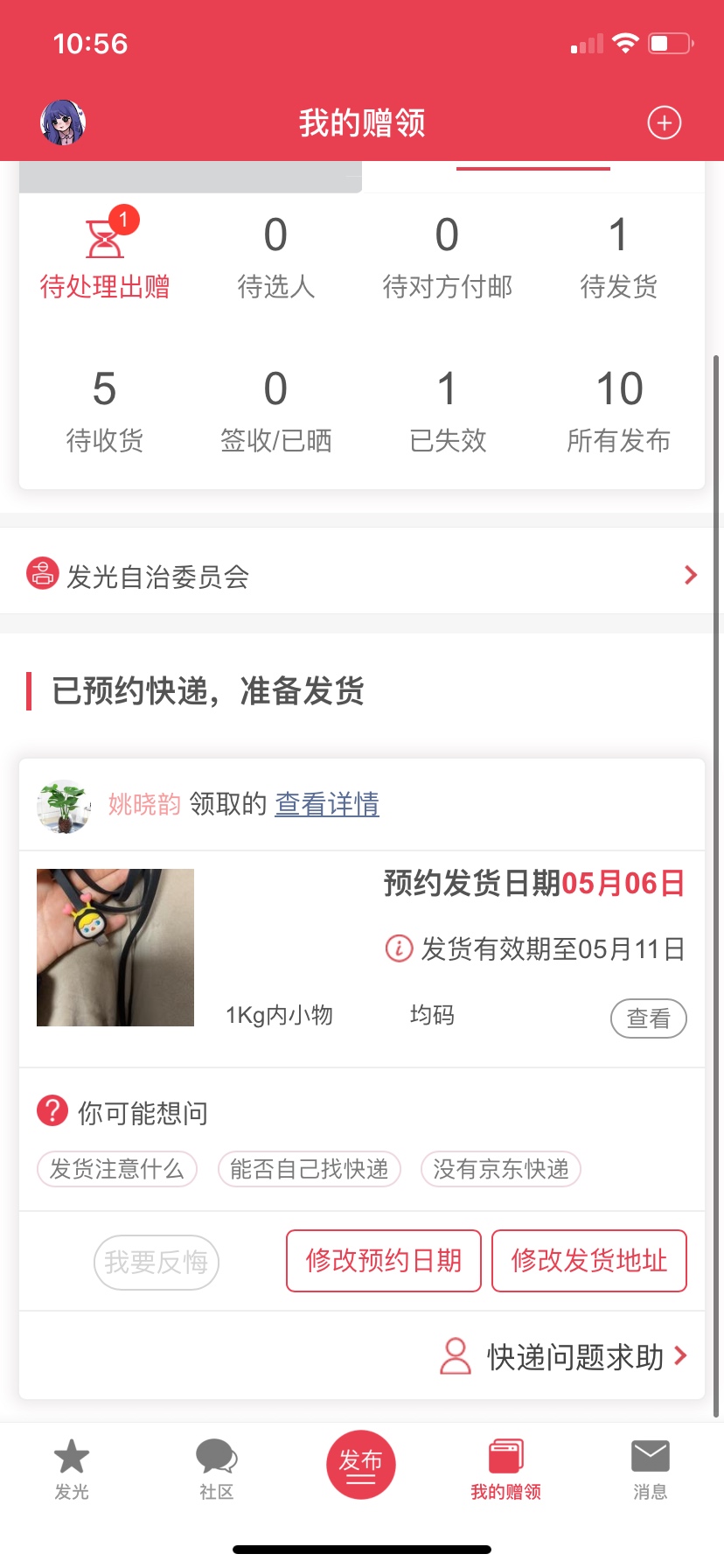724x1568 pixels.
Task: Open the gifted item photo
Action: pyautogui.click(x=115, y=947)
